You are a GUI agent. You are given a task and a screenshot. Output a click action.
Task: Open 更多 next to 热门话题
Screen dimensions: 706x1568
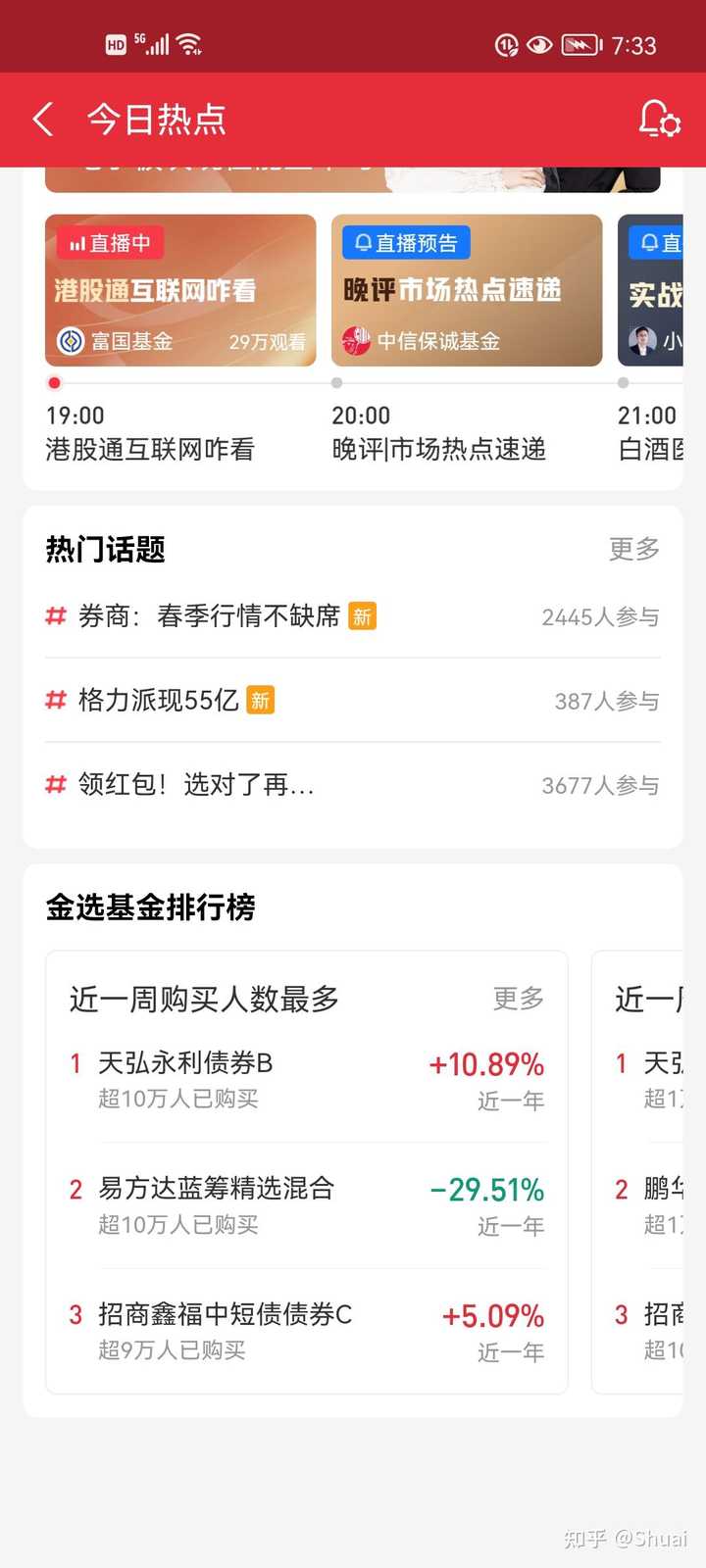point(633,551)
